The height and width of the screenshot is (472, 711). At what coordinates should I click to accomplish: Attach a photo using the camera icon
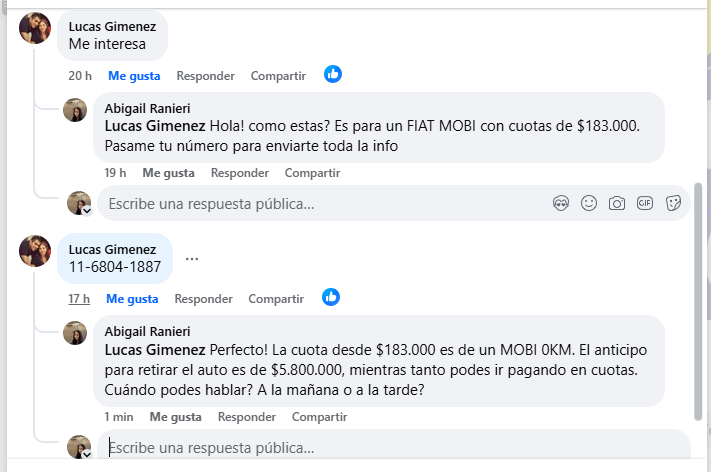click(x=617, y=203)
